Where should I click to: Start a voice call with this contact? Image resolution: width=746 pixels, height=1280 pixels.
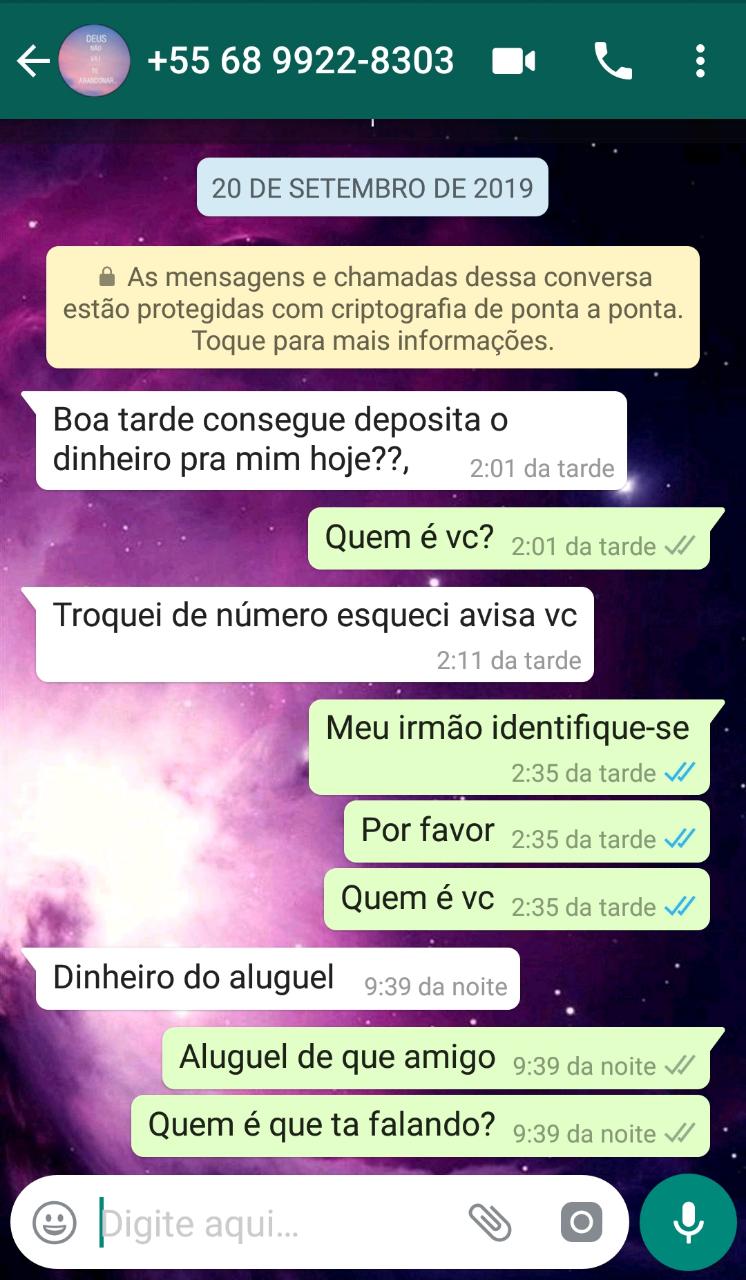tap(612, 62)
